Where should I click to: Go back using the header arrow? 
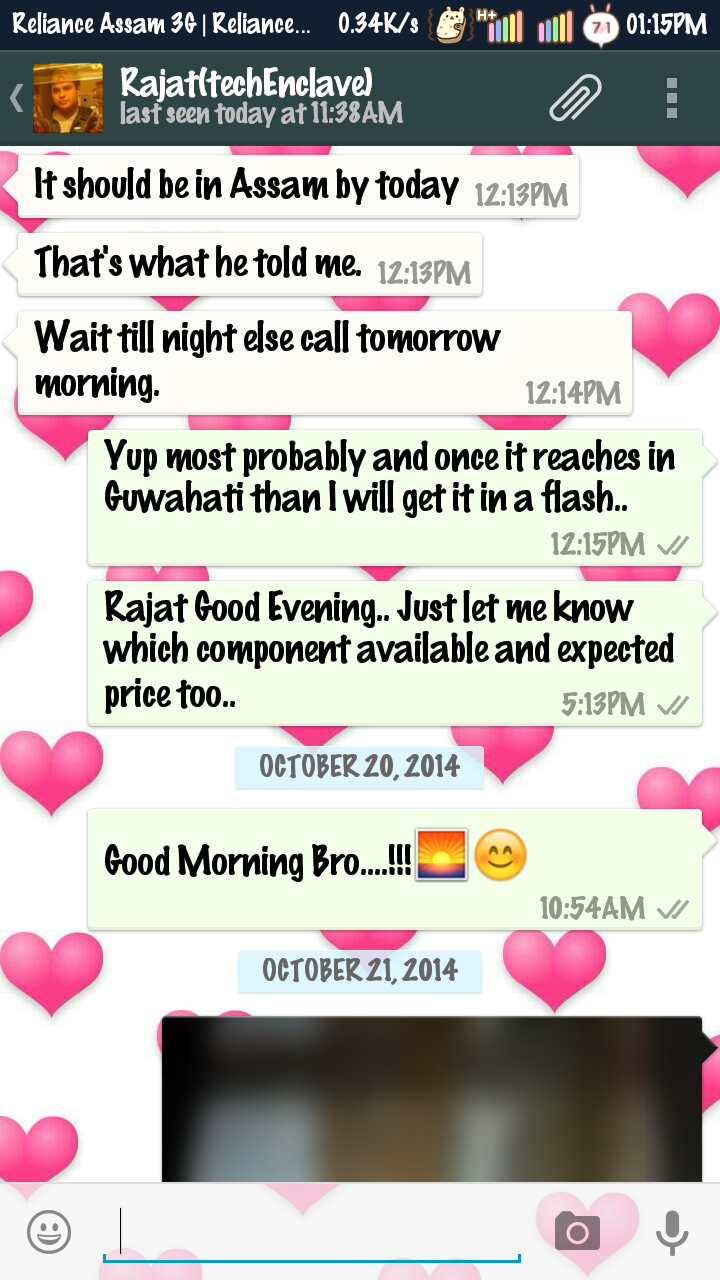coord(16,98)
